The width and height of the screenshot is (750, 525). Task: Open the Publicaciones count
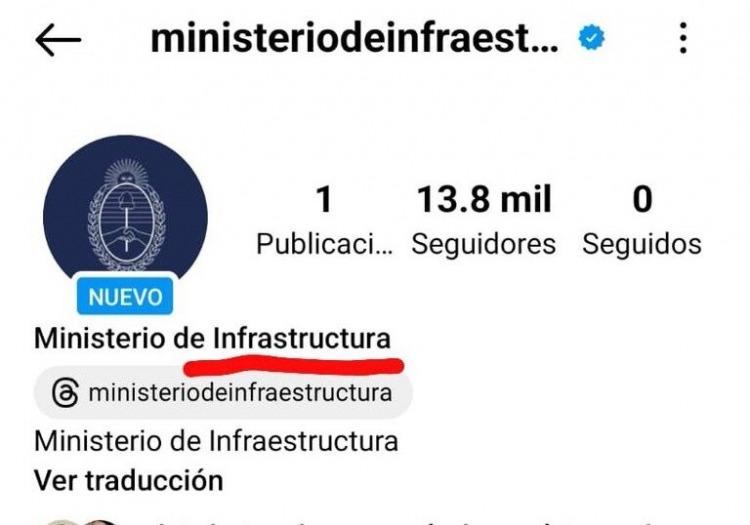point(324,221)
